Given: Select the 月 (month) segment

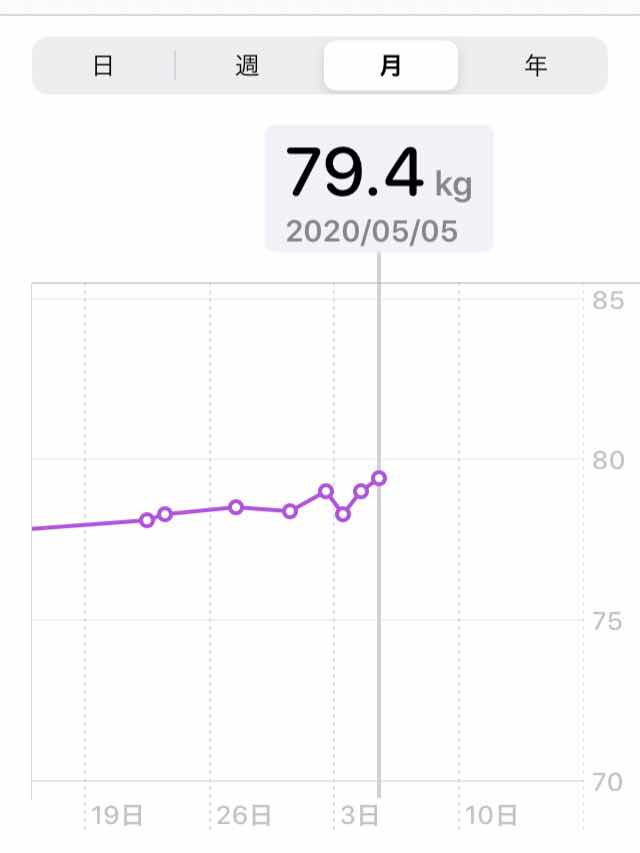Looking at the screenshot, I should pyautogui.click(x=391, y=66).
